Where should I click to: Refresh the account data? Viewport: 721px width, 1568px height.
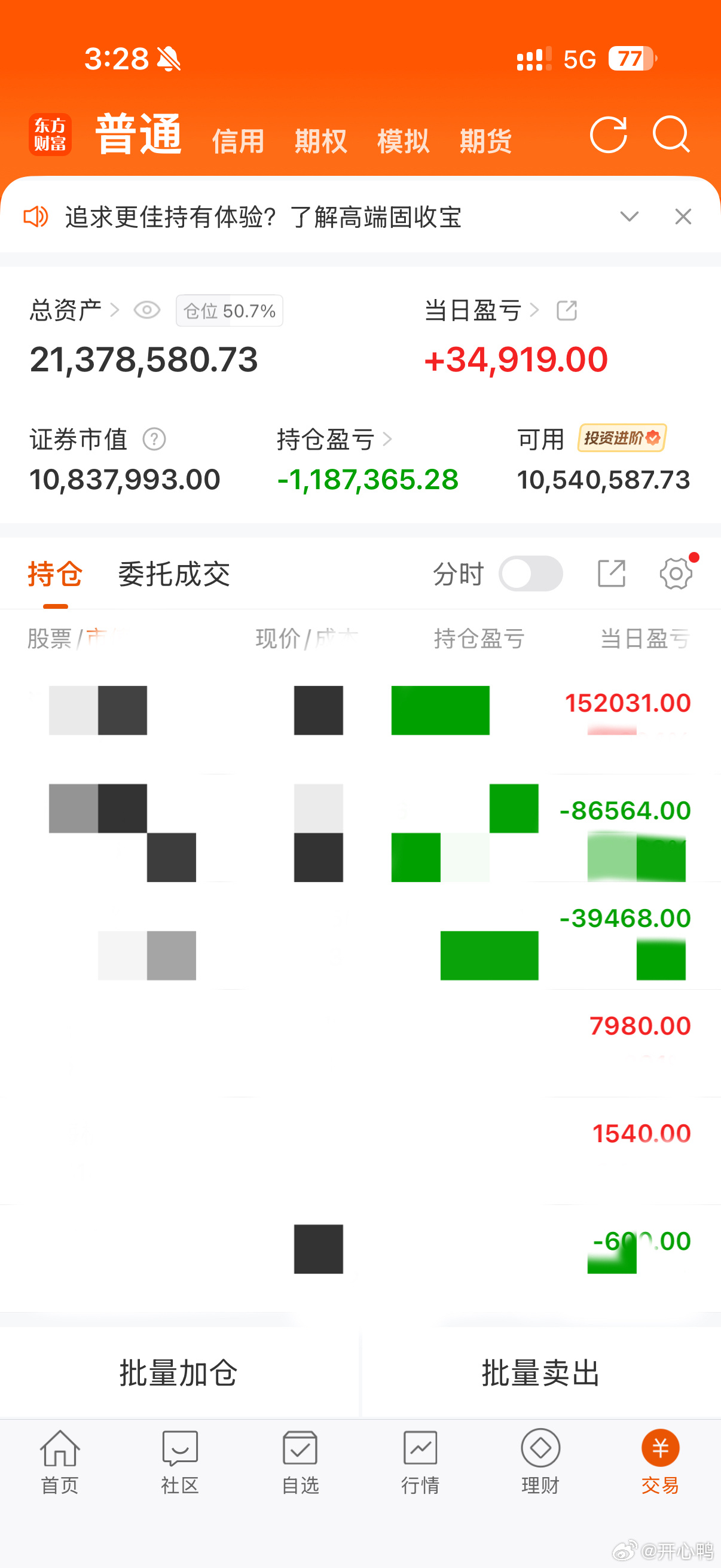point(608,135)
